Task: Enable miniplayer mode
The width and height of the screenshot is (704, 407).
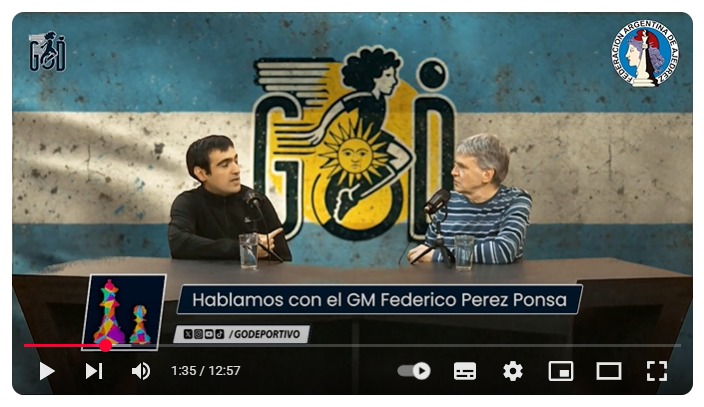Action: point(561,371)
